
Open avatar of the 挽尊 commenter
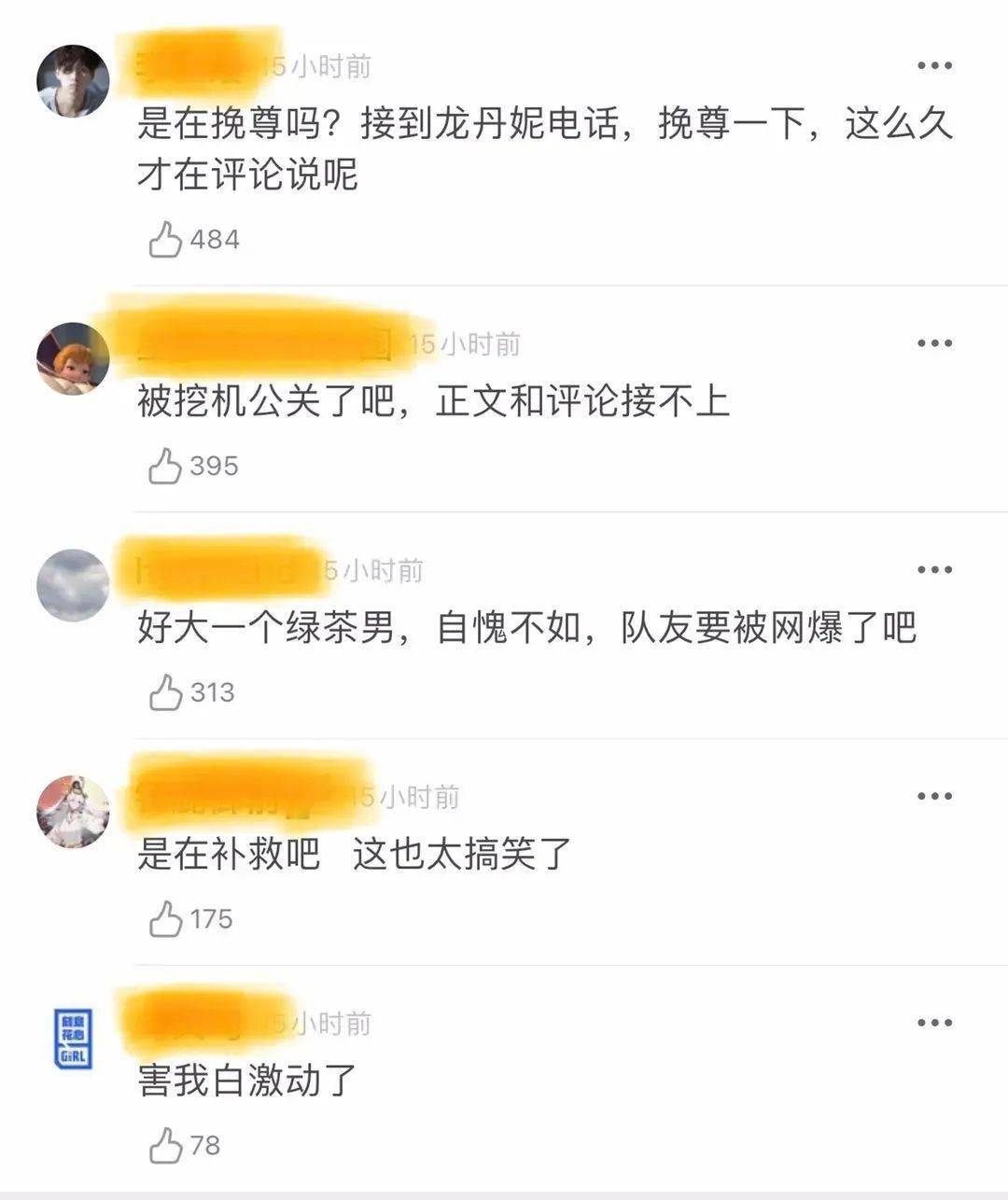(73, 81)
